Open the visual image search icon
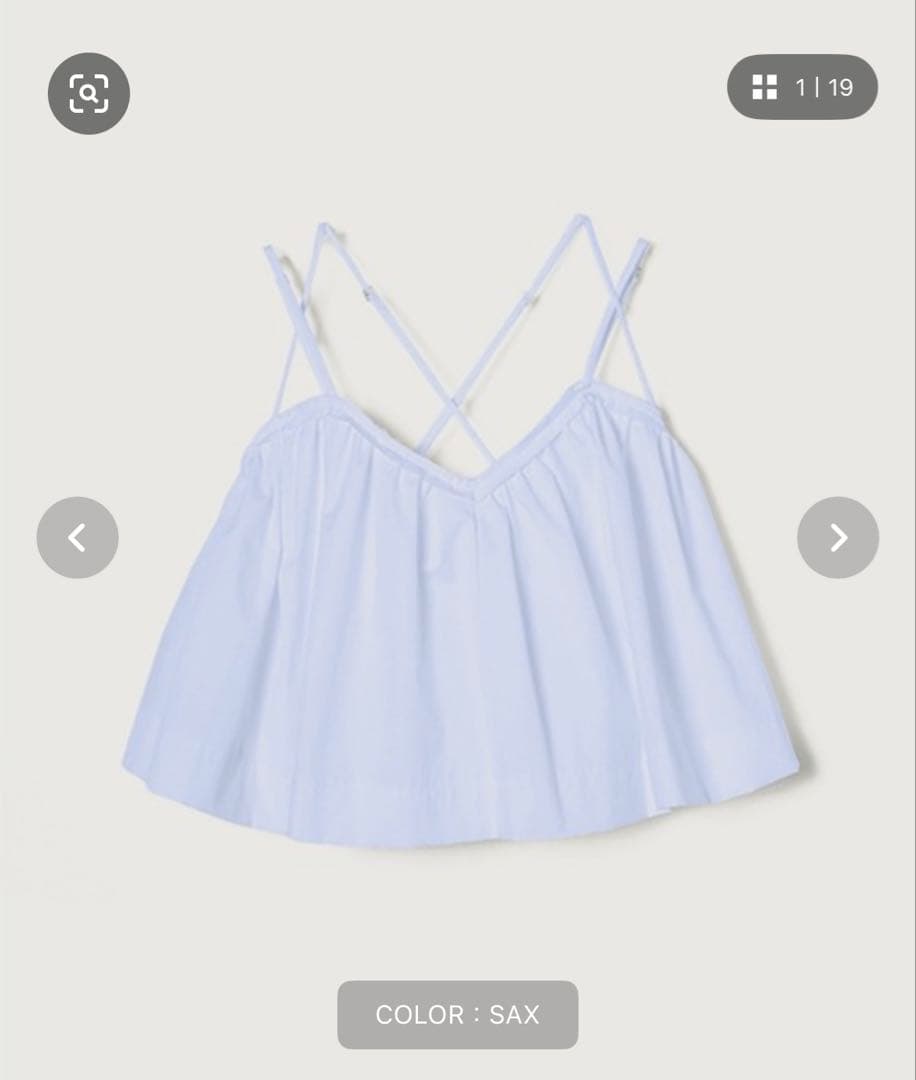 (x=89, y=94)
